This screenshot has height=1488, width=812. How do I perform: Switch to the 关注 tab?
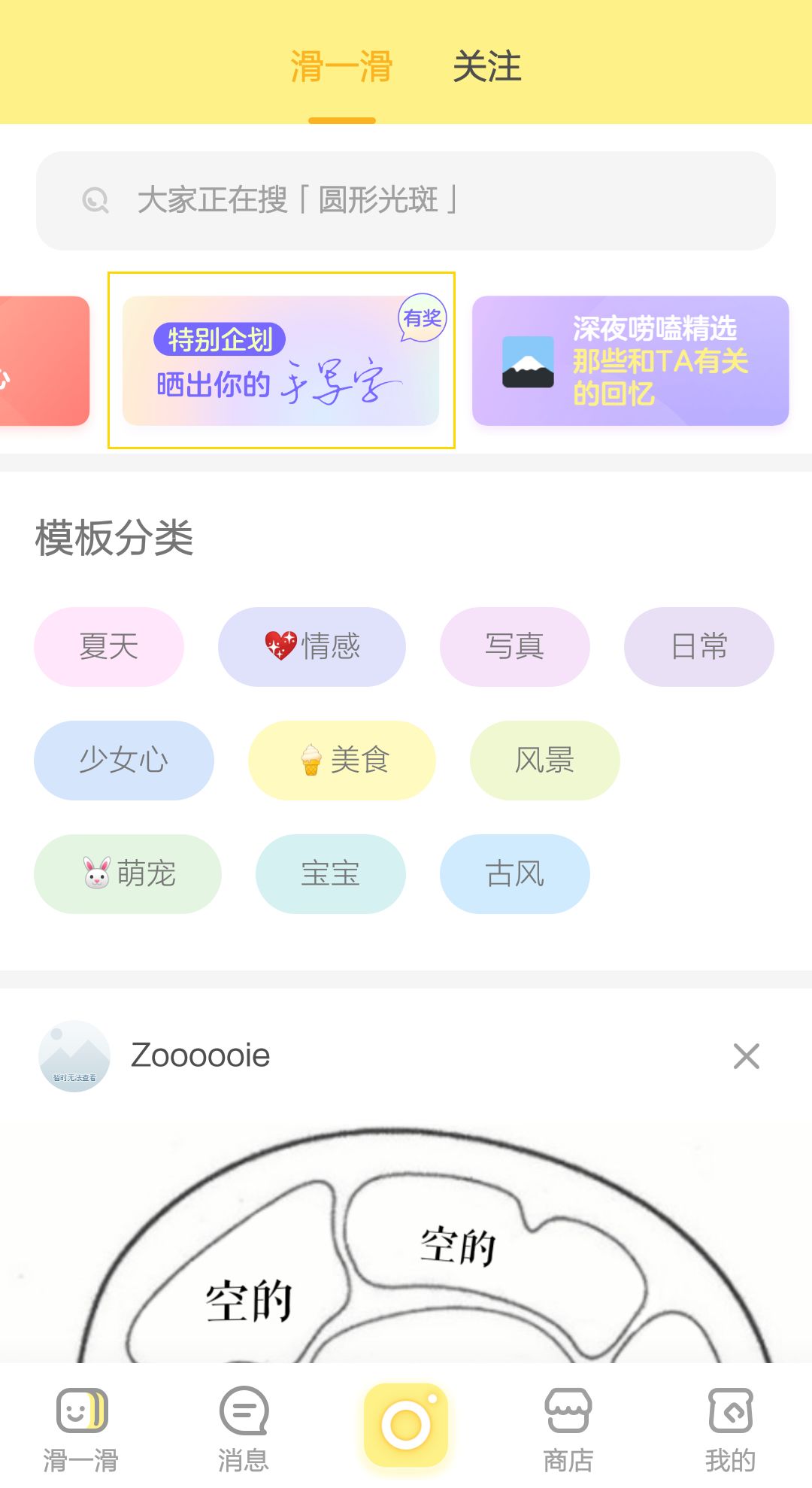pos(487,66)
